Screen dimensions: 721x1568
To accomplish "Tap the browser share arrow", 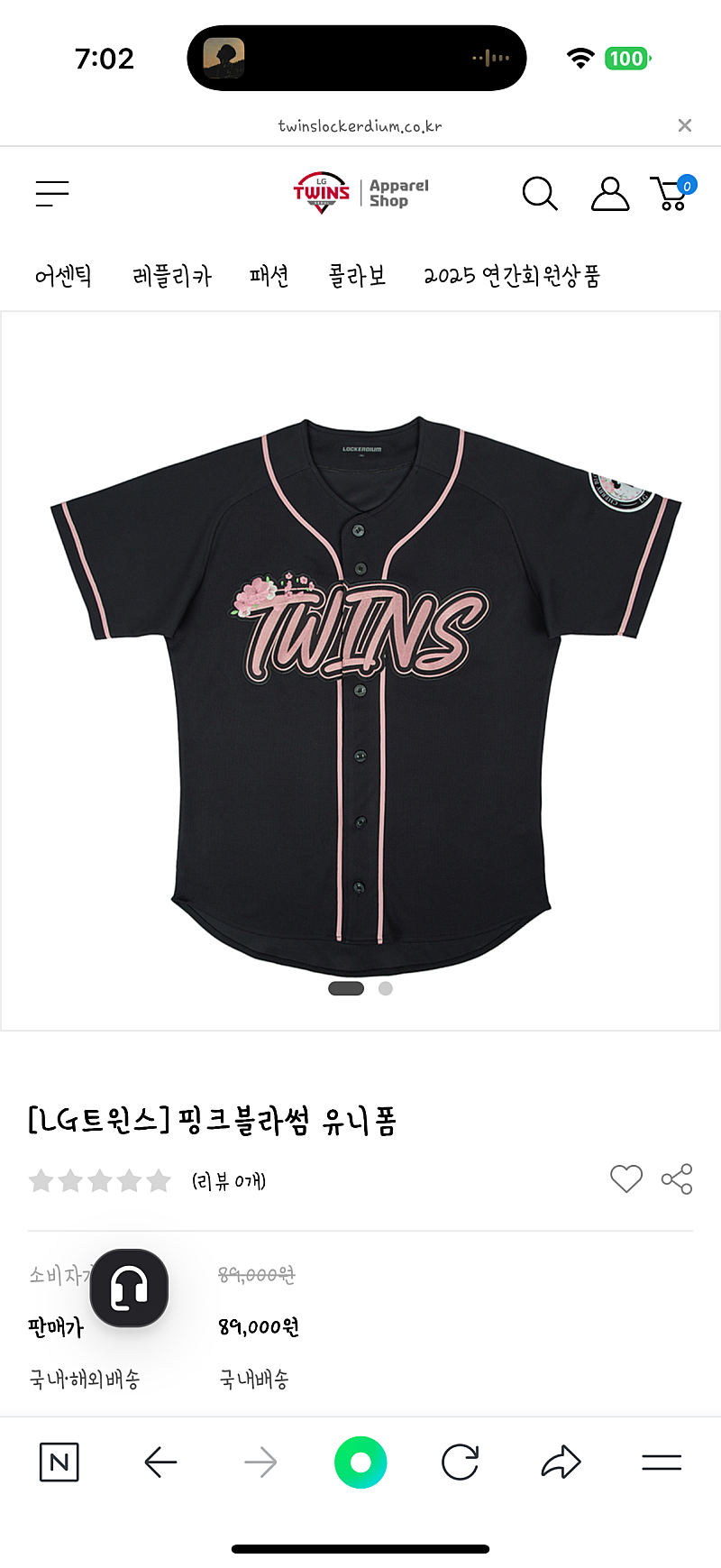I will (x=561, y=1462).
